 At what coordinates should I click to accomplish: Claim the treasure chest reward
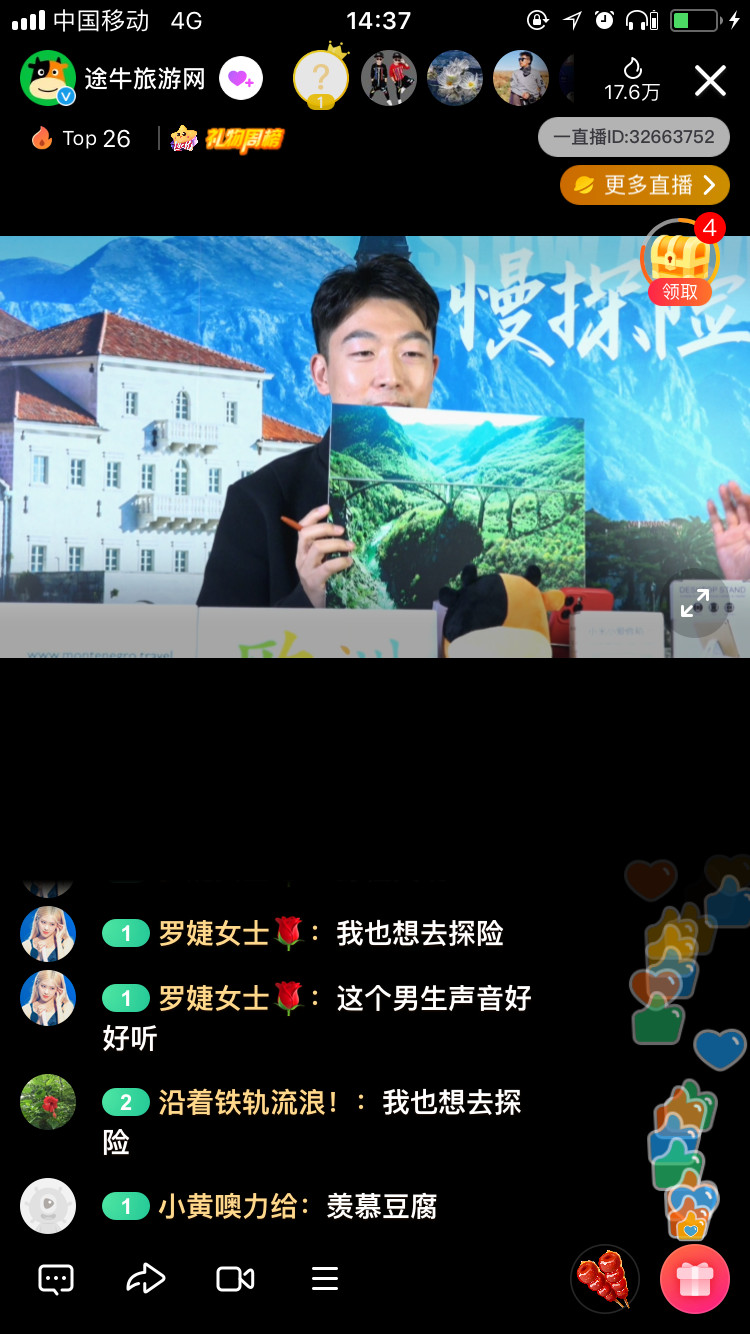680,264
